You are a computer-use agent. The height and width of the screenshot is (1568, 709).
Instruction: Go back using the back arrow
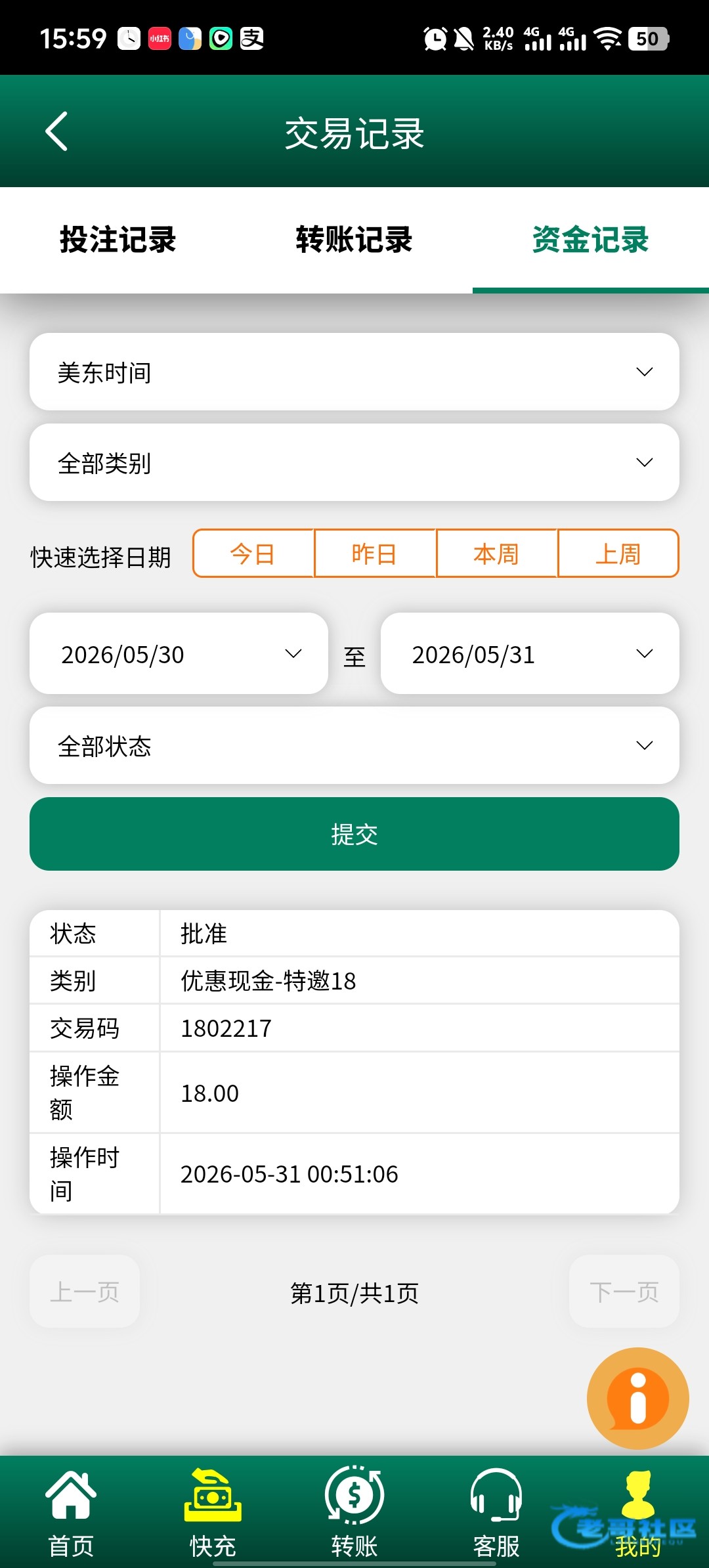coord(56,131)
